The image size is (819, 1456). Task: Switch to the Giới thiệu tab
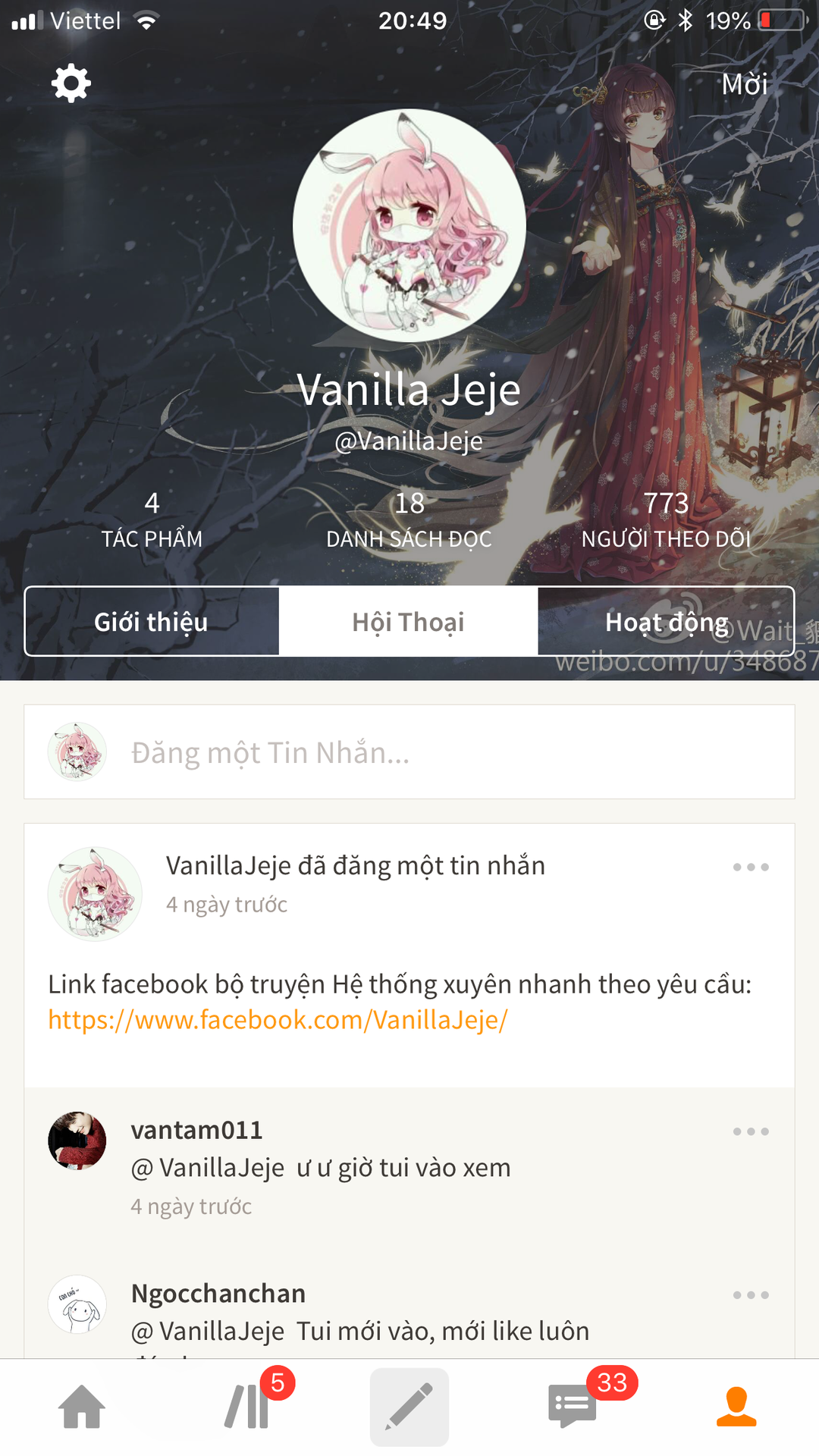pyautogui.click(x=152, y=622)
